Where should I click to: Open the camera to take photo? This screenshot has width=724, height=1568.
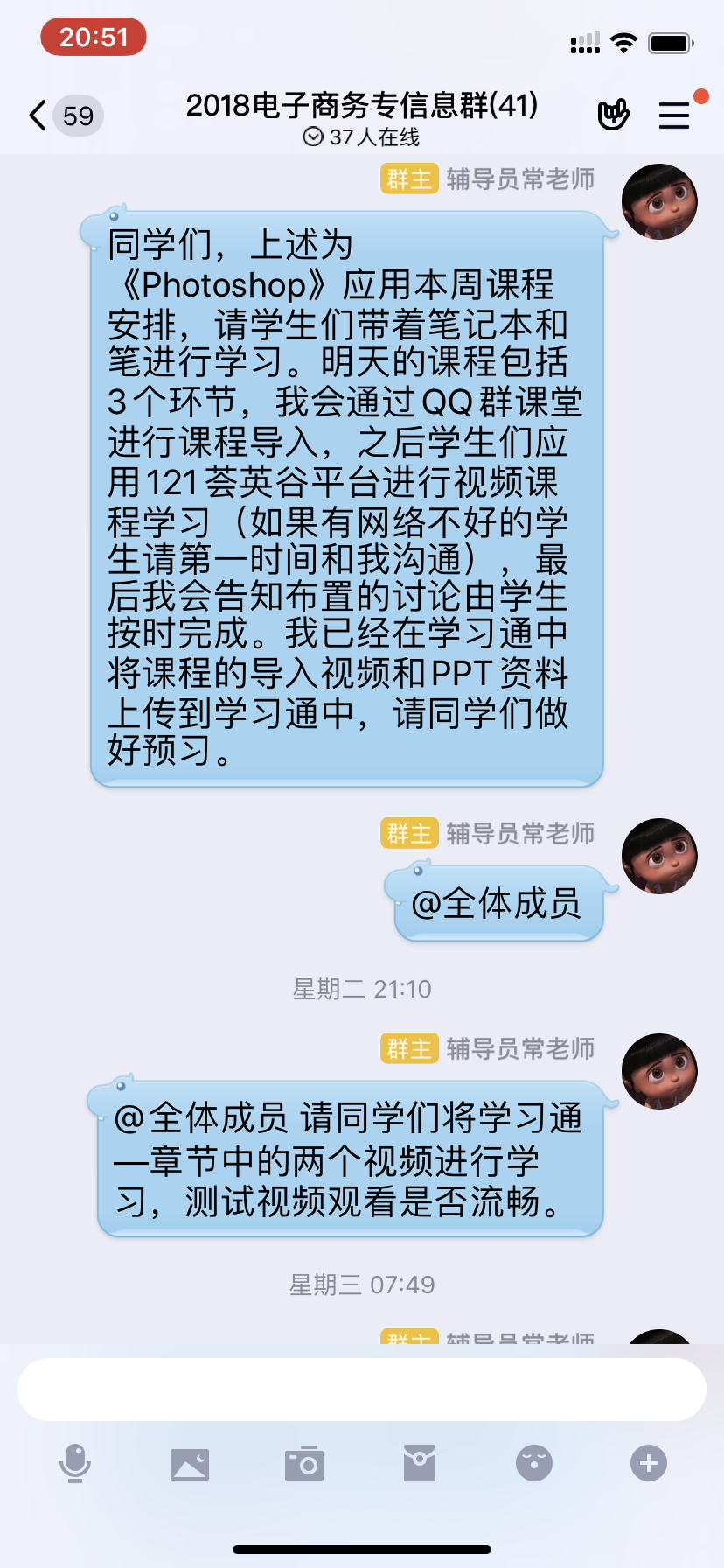click(304, 1463)
